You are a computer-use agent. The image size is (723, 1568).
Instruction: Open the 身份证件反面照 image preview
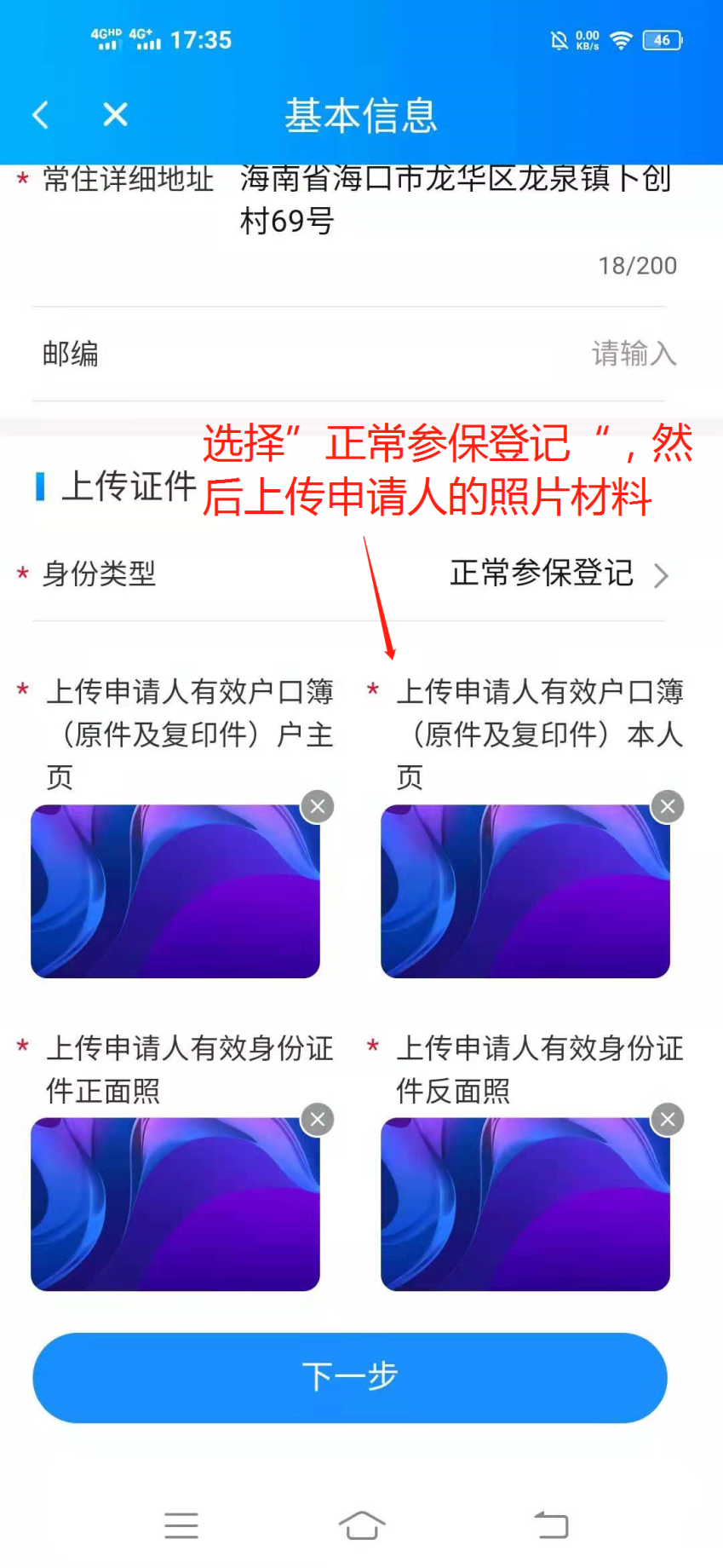(525, 1204)
